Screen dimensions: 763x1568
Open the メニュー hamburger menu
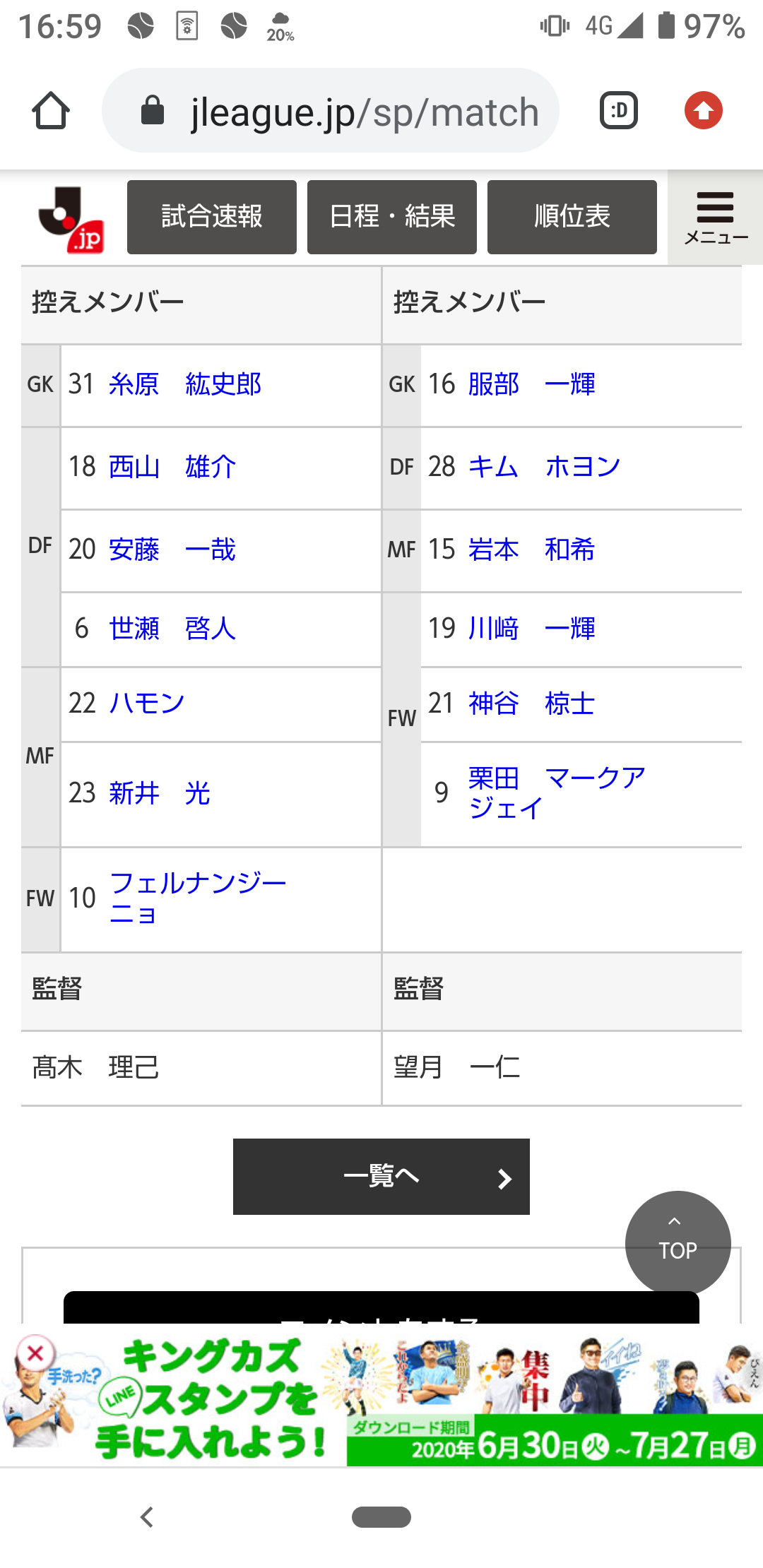click(715, 218)
